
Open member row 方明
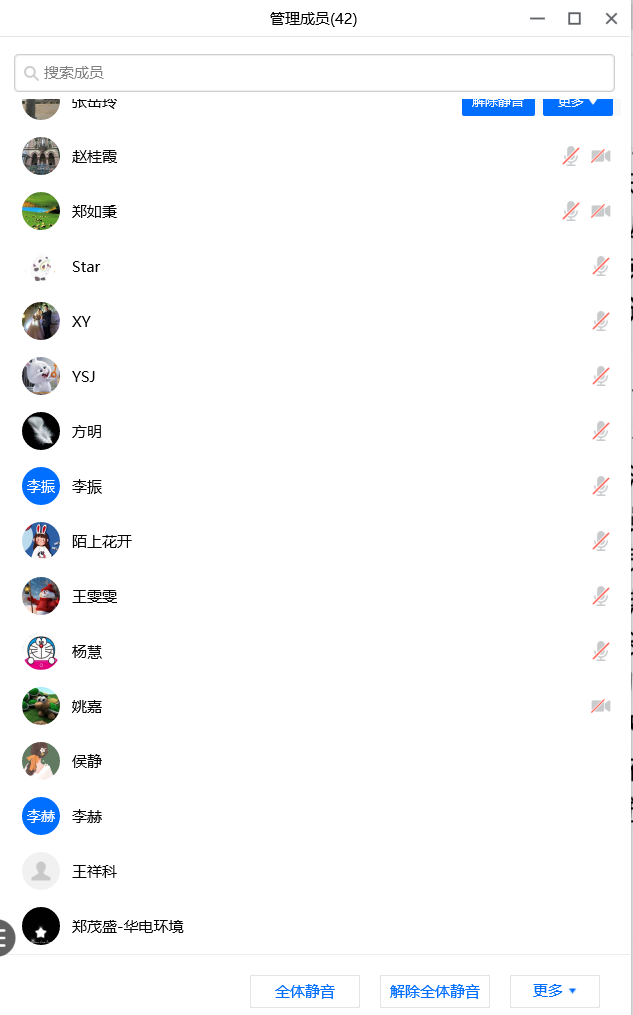coord(87,432)
